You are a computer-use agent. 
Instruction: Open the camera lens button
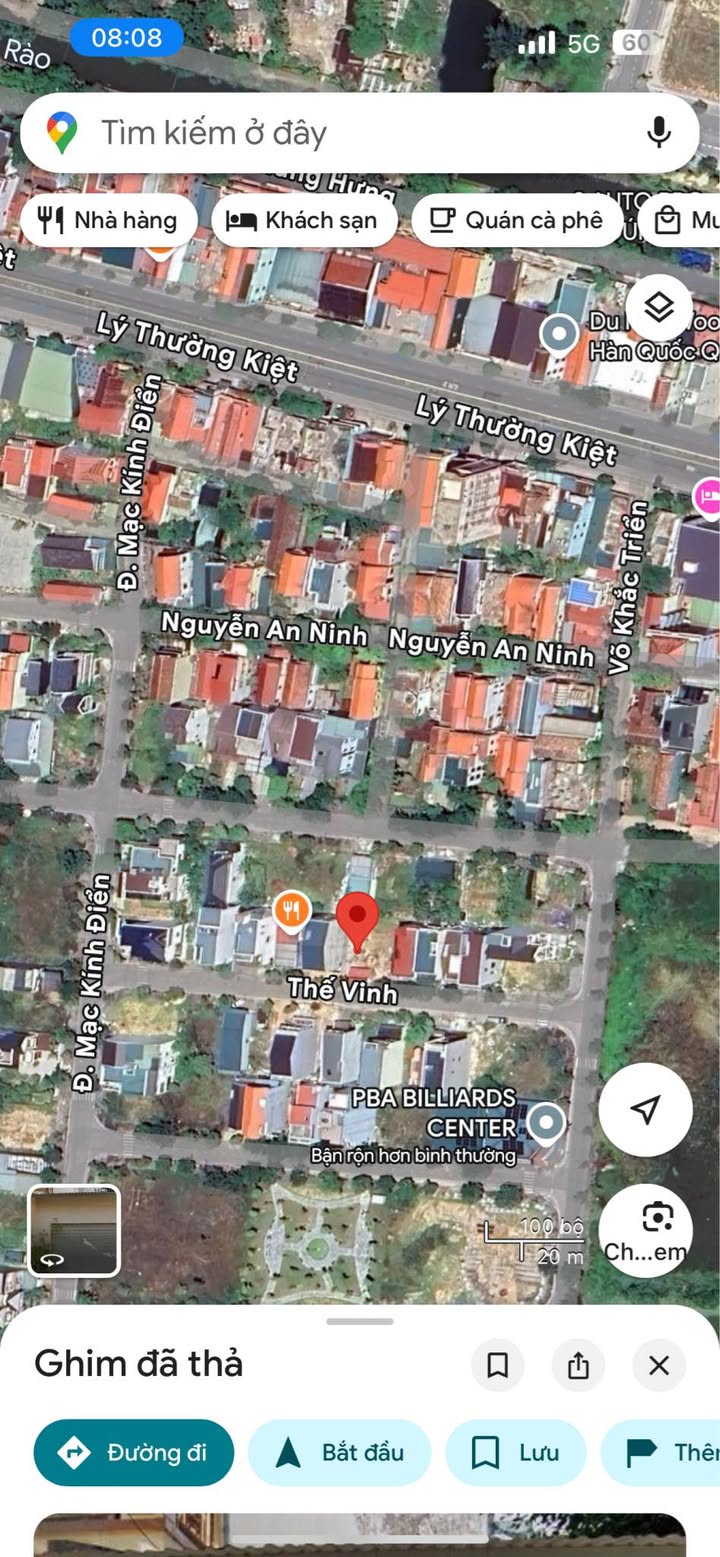point(645,1229)
